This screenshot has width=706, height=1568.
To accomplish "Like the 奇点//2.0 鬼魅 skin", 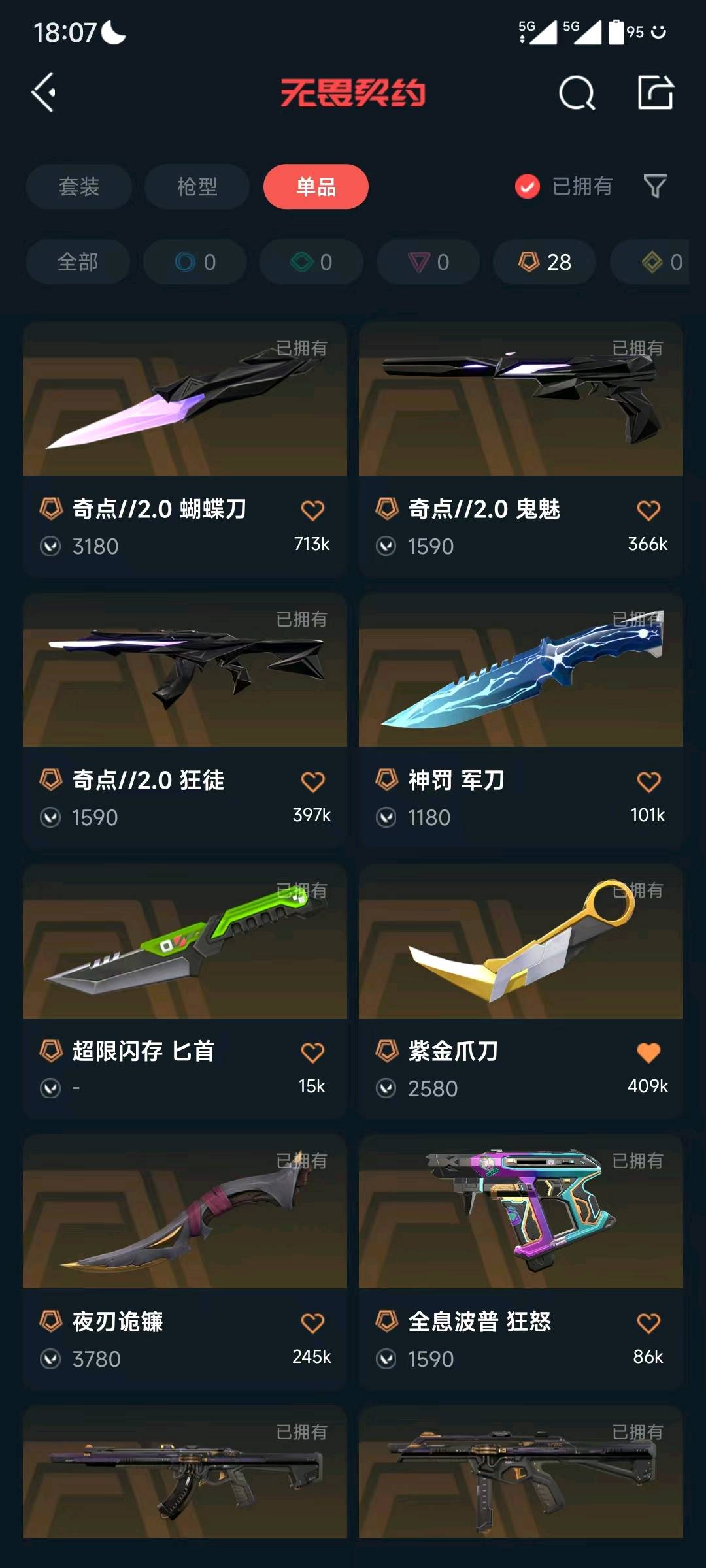I will coord(648,510).
